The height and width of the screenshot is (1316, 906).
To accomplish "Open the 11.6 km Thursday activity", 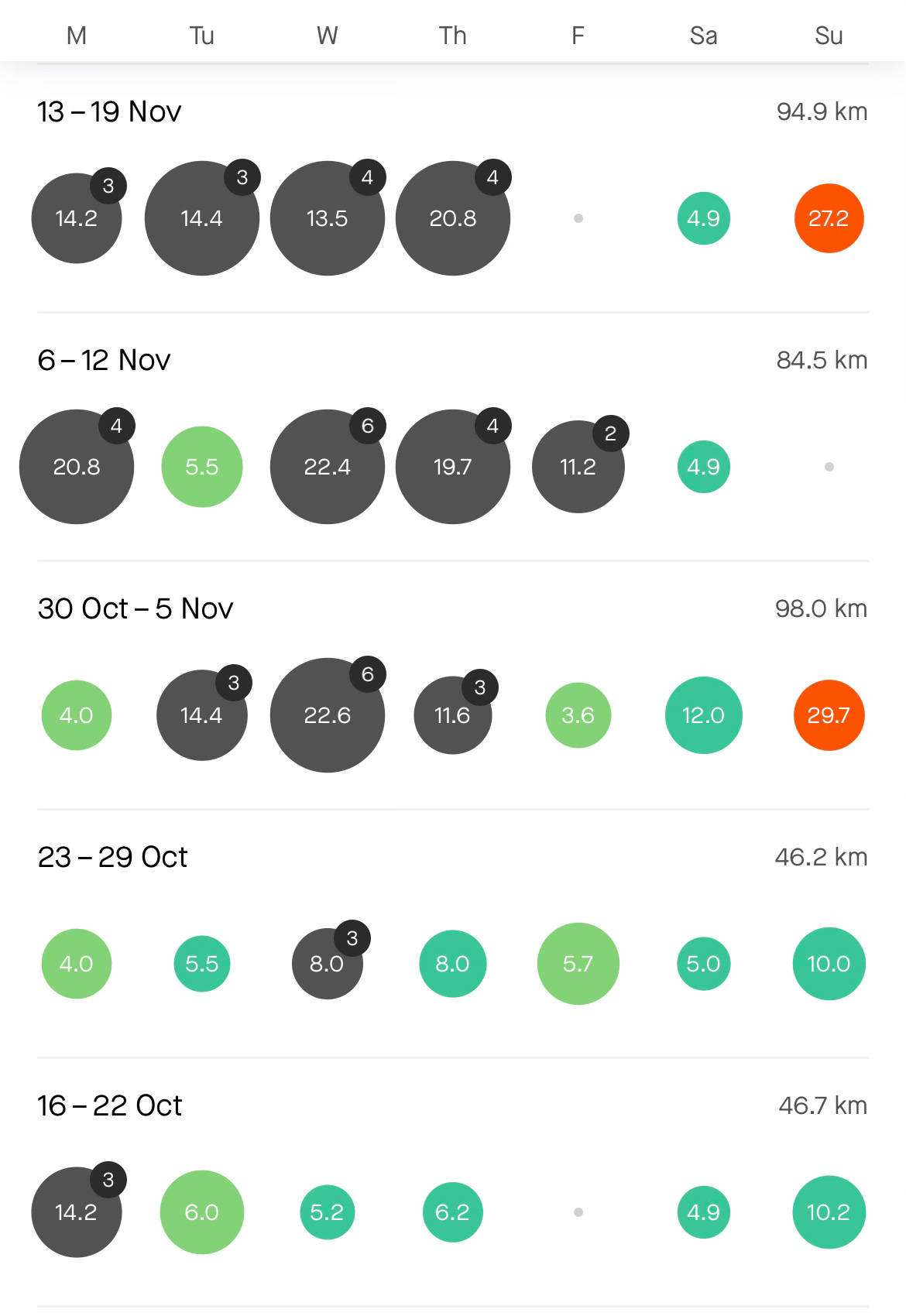I will tap(452, 715).
